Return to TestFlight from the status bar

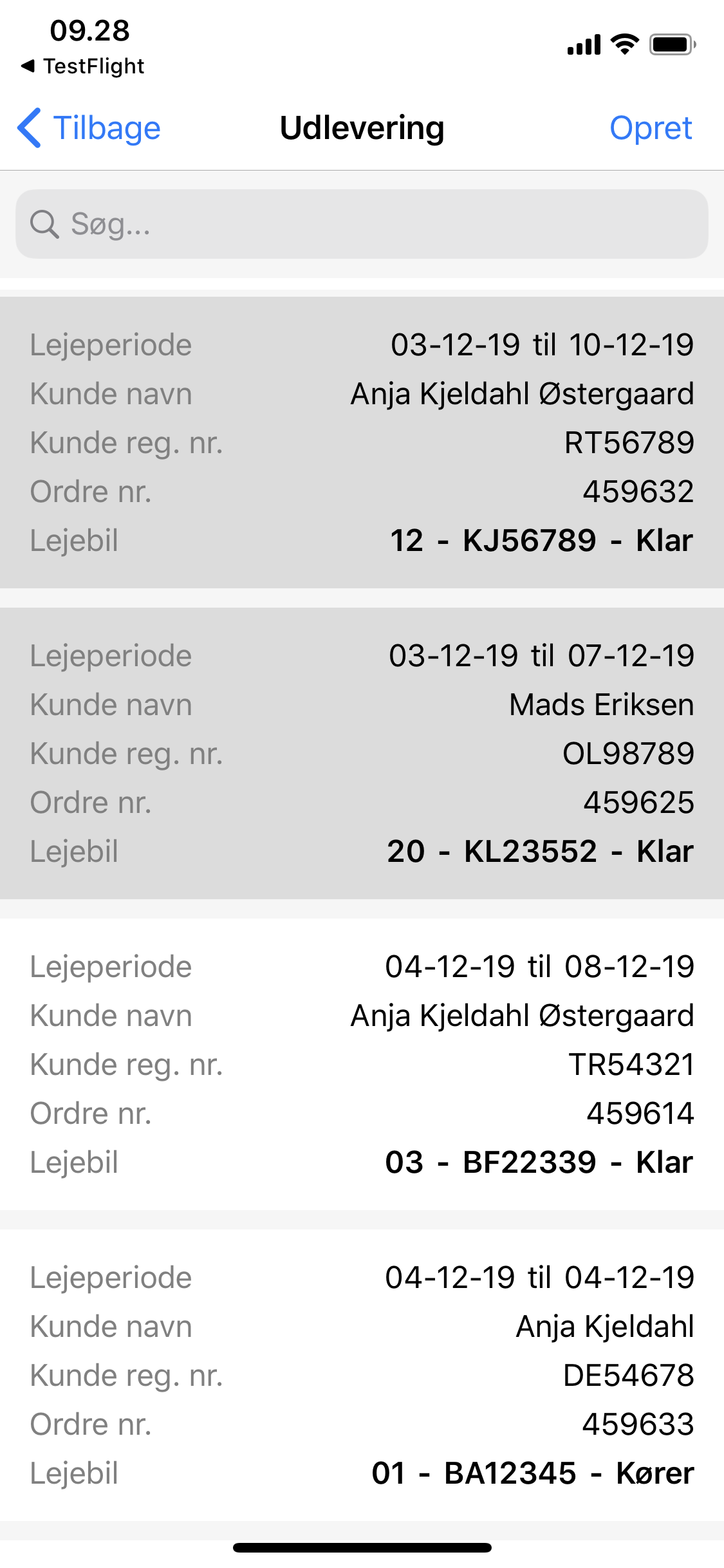[82, 66]
